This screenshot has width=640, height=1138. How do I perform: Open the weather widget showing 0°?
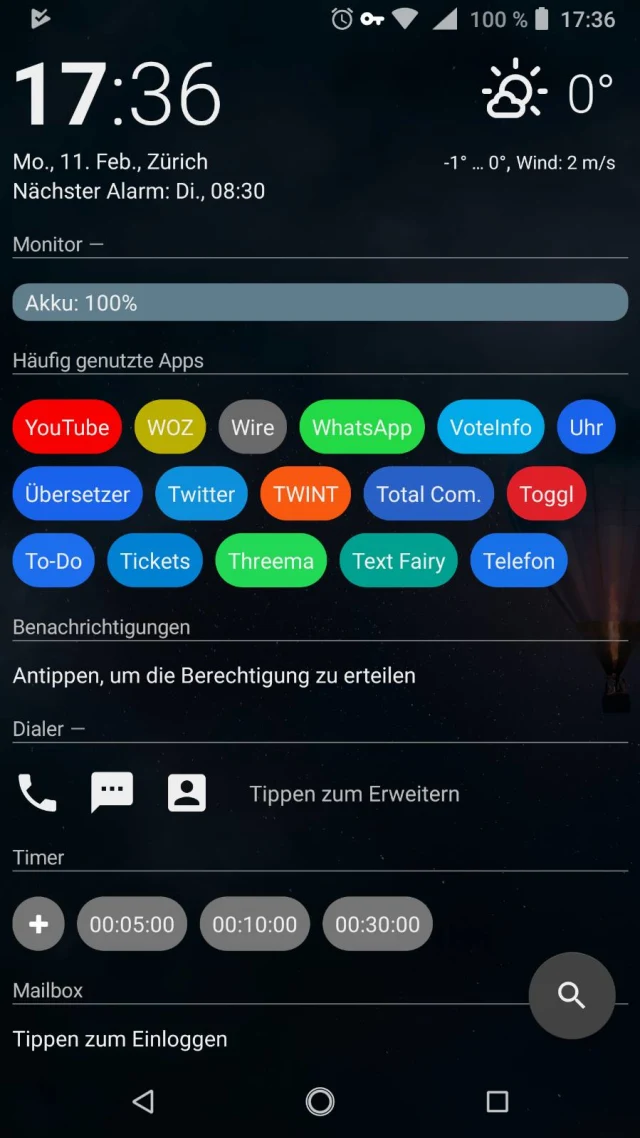(546, 94)
